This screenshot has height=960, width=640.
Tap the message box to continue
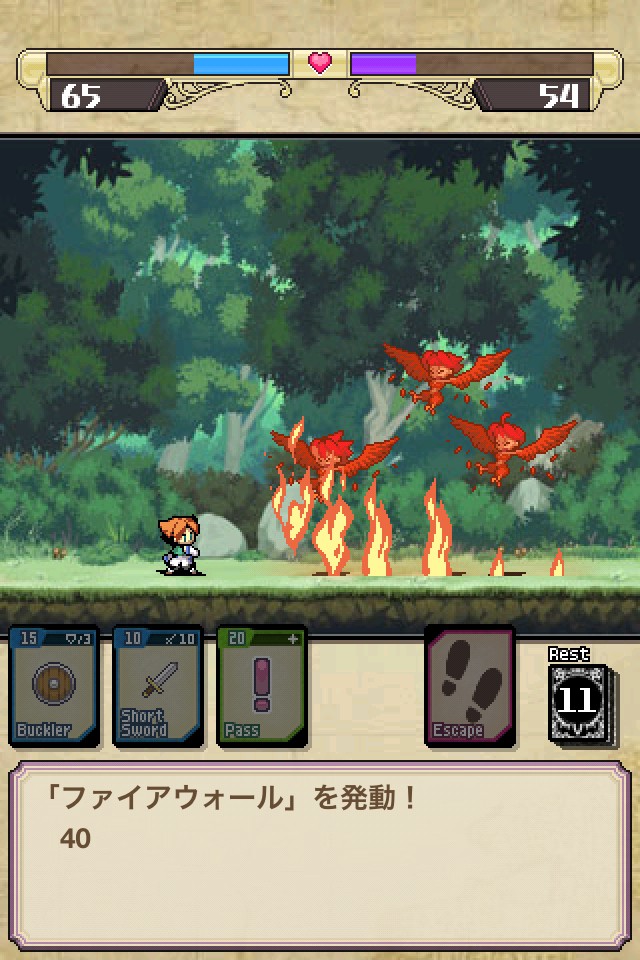click(x=320, y=855)
